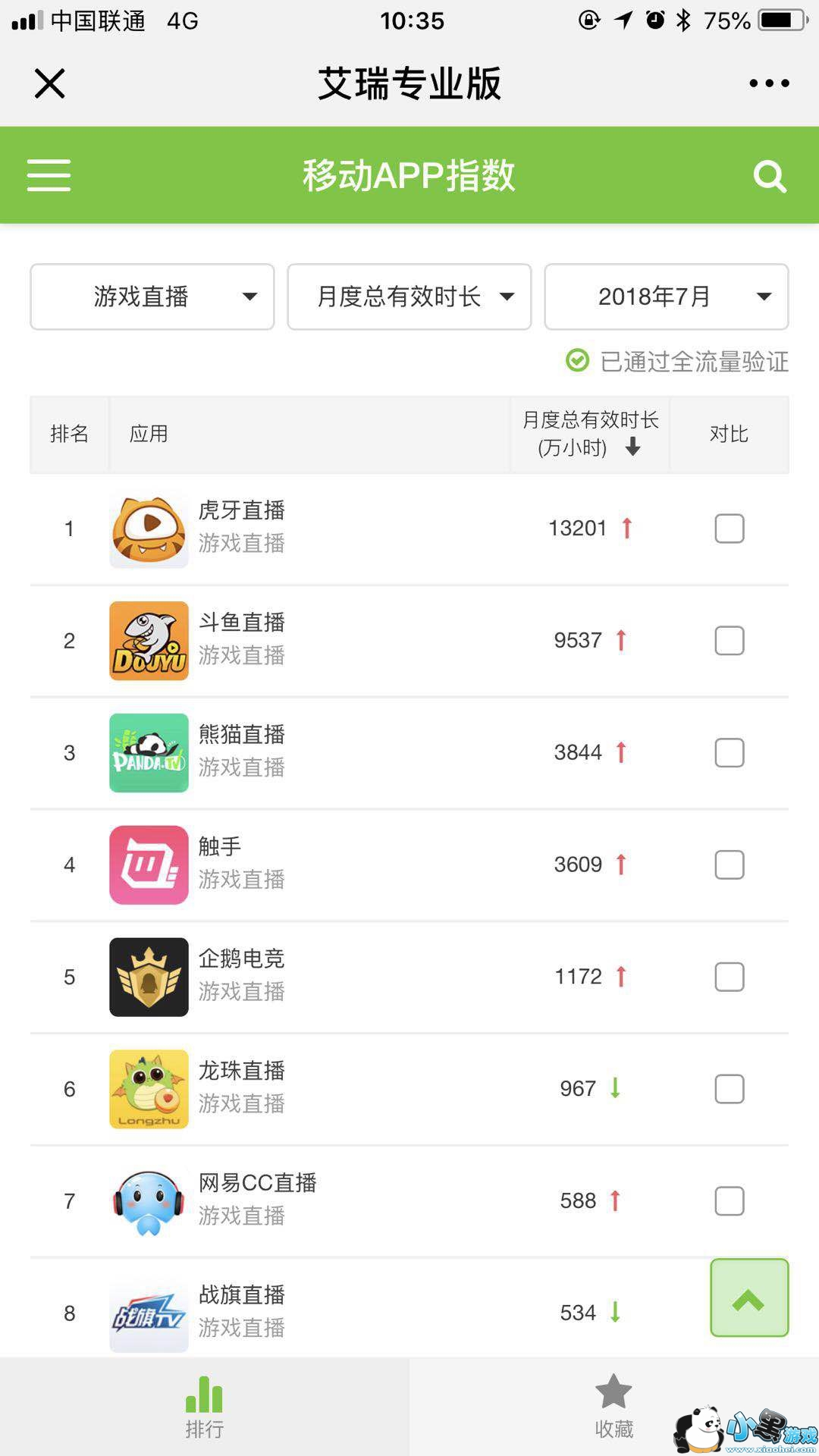819x1456 pixels.
Task: Open the three-dot overflow menu
Action: [769, 83]
